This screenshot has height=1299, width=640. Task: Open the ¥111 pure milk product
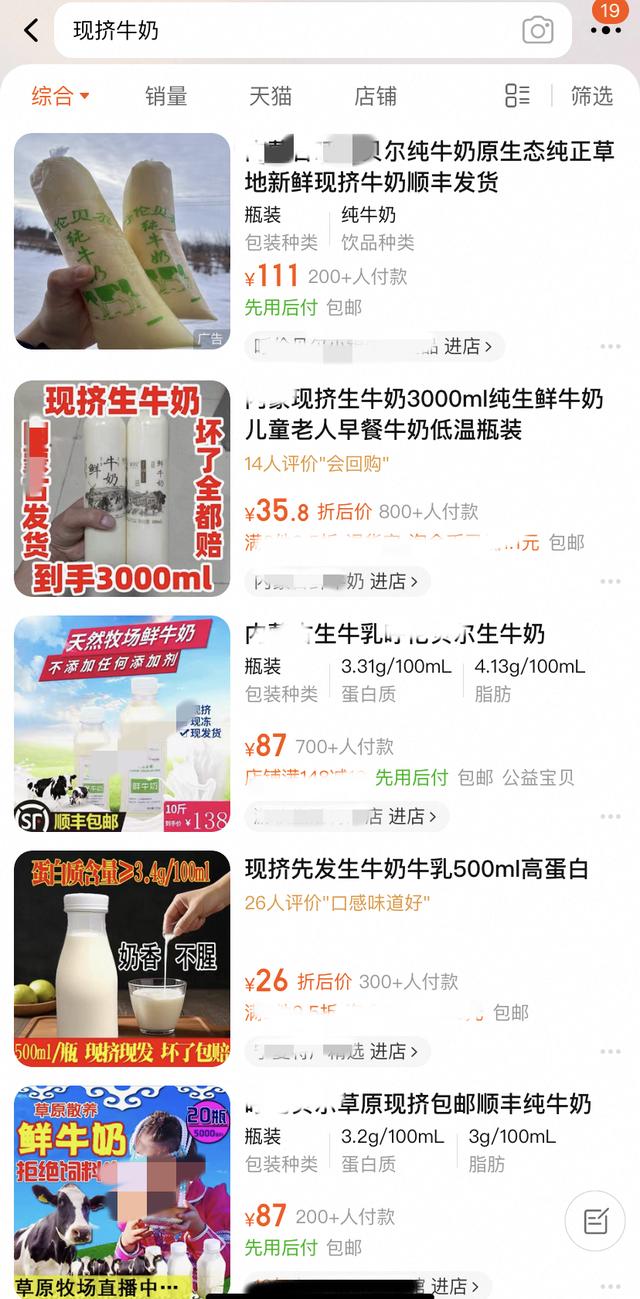[430, 167]
